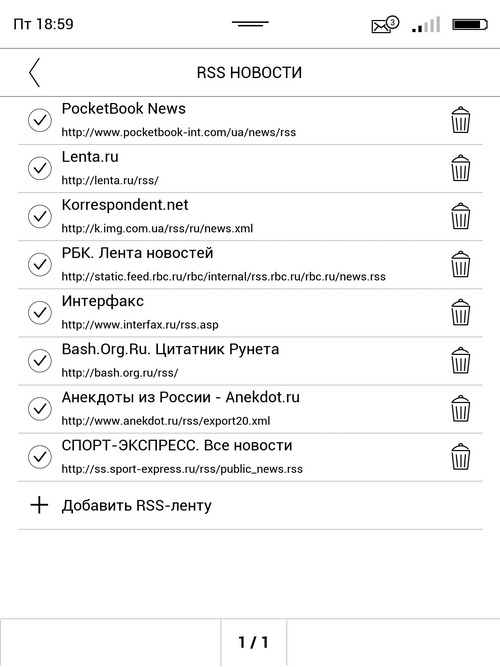Screen dimensions: 500x667
Task: Remove the Korrespondent.net feed
Action: (460, 216)
